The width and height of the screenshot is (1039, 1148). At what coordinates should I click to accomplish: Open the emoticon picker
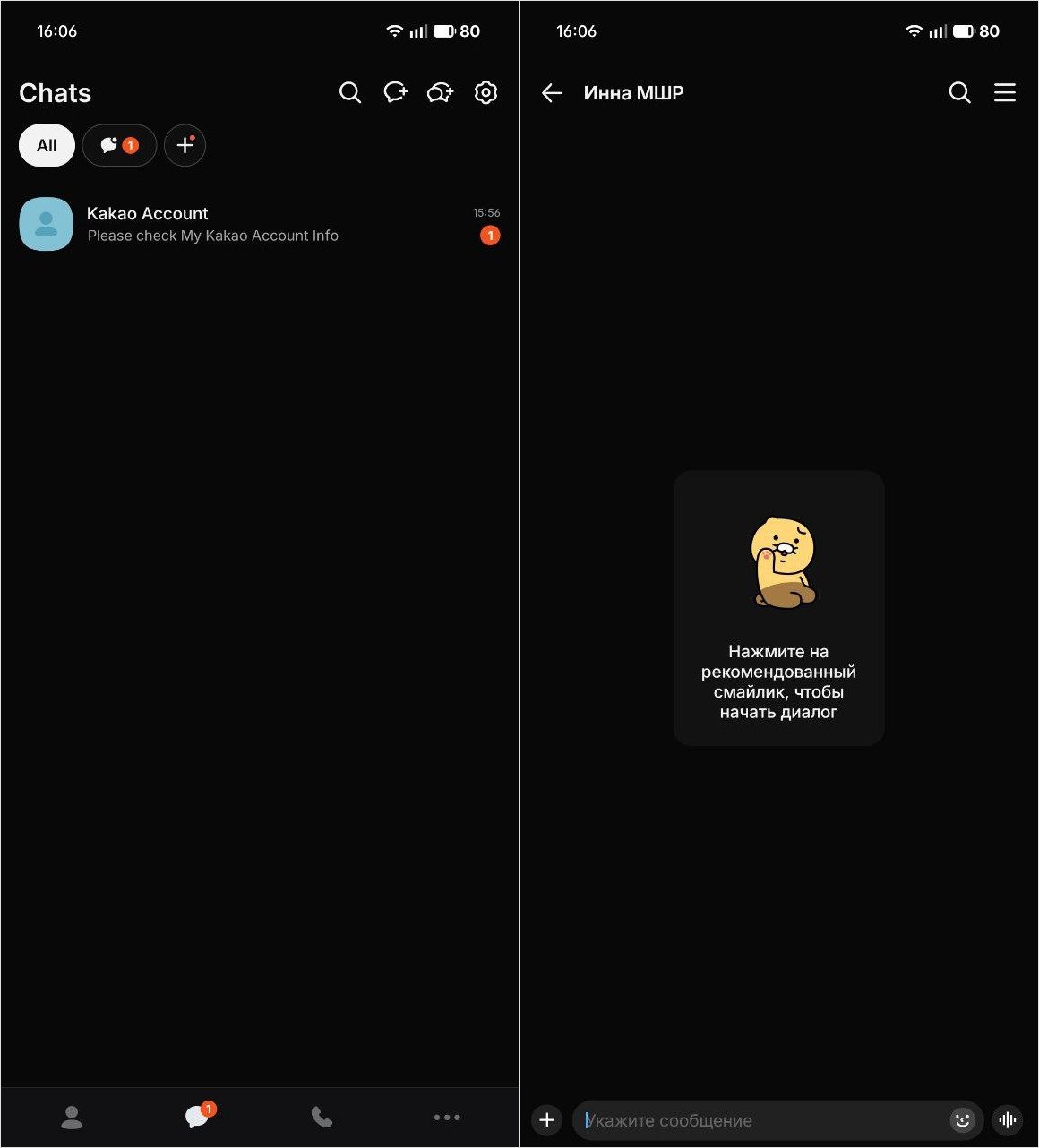coord(963,1120)
